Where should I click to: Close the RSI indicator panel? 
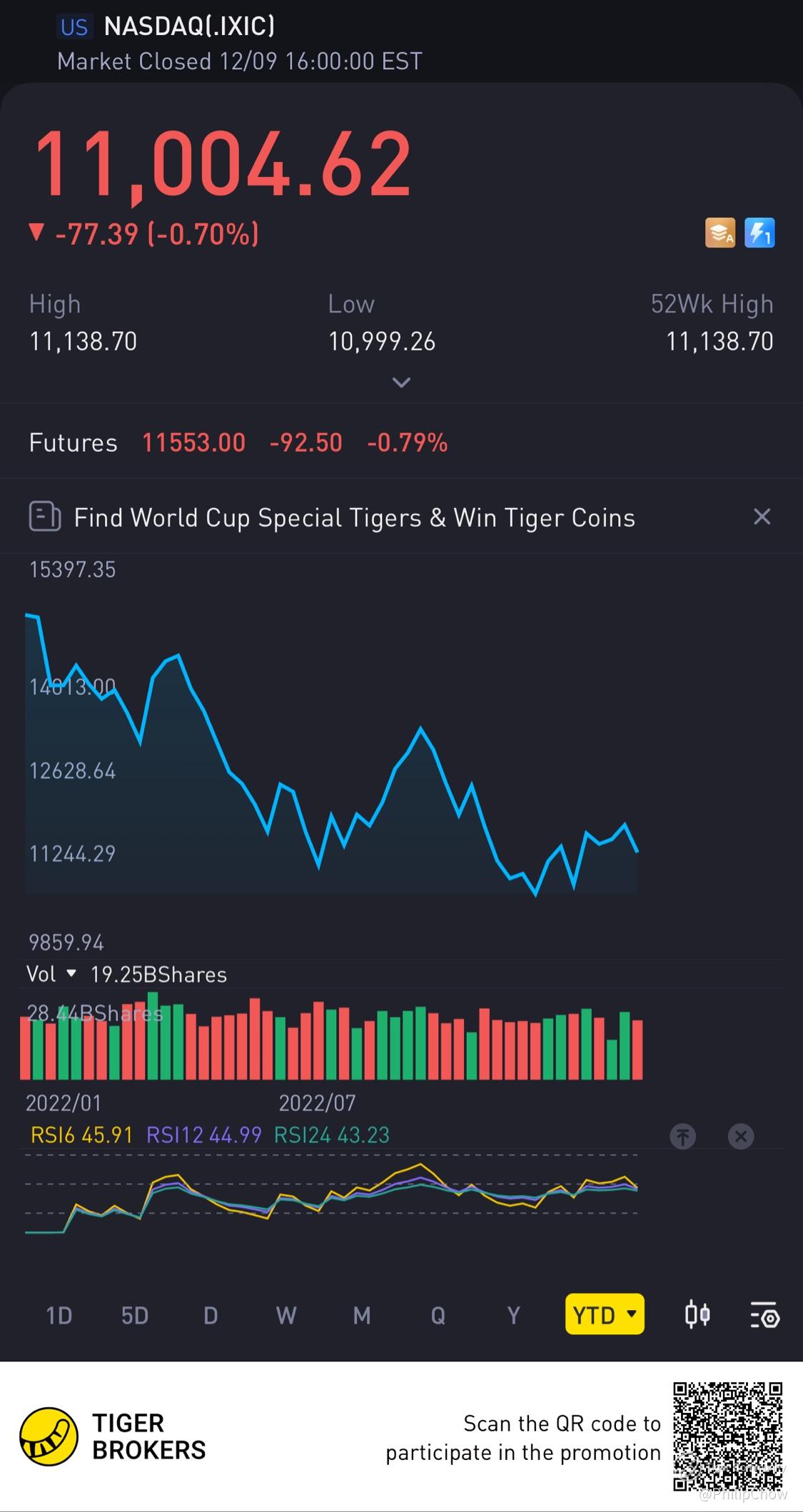click(x=740, y=1136)
